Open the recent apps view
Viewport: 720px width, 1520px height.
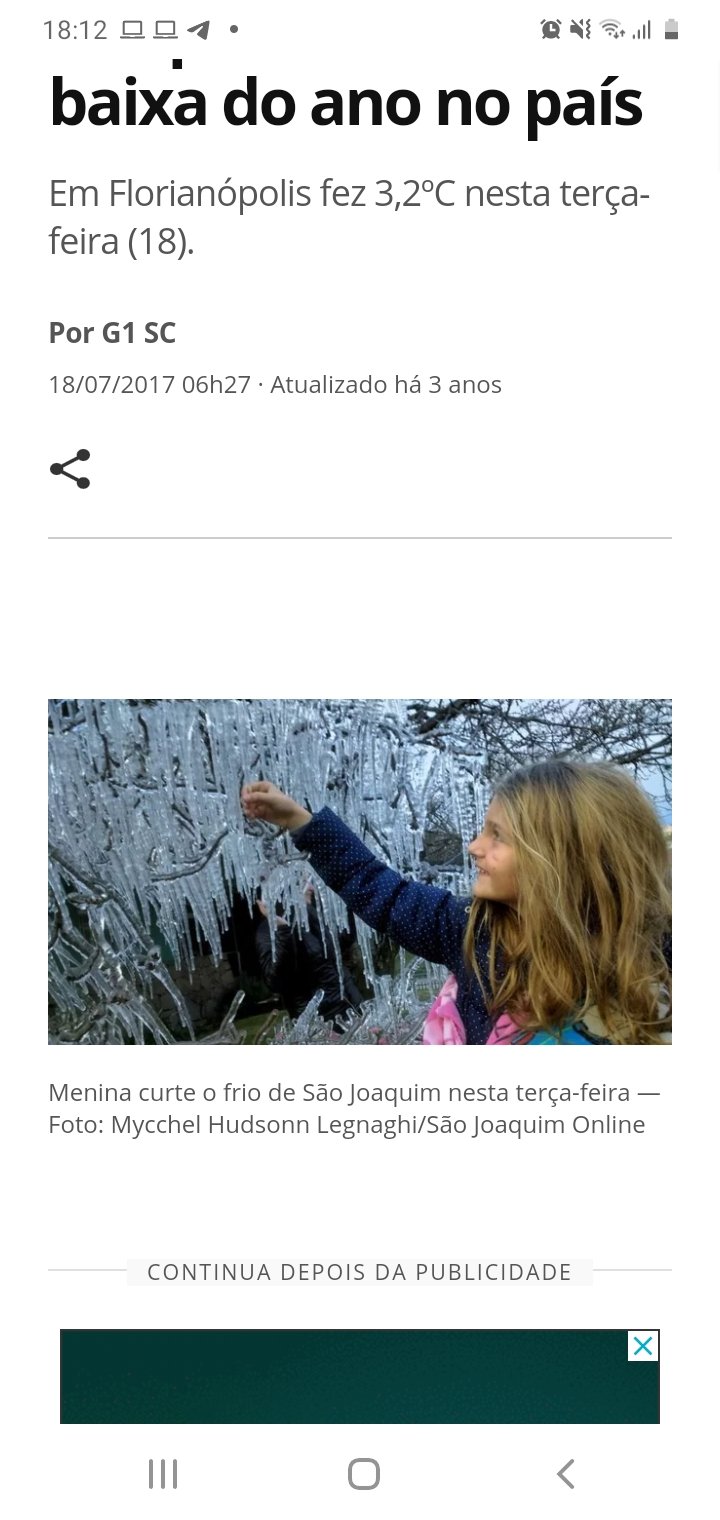(x=163, y=1474)
